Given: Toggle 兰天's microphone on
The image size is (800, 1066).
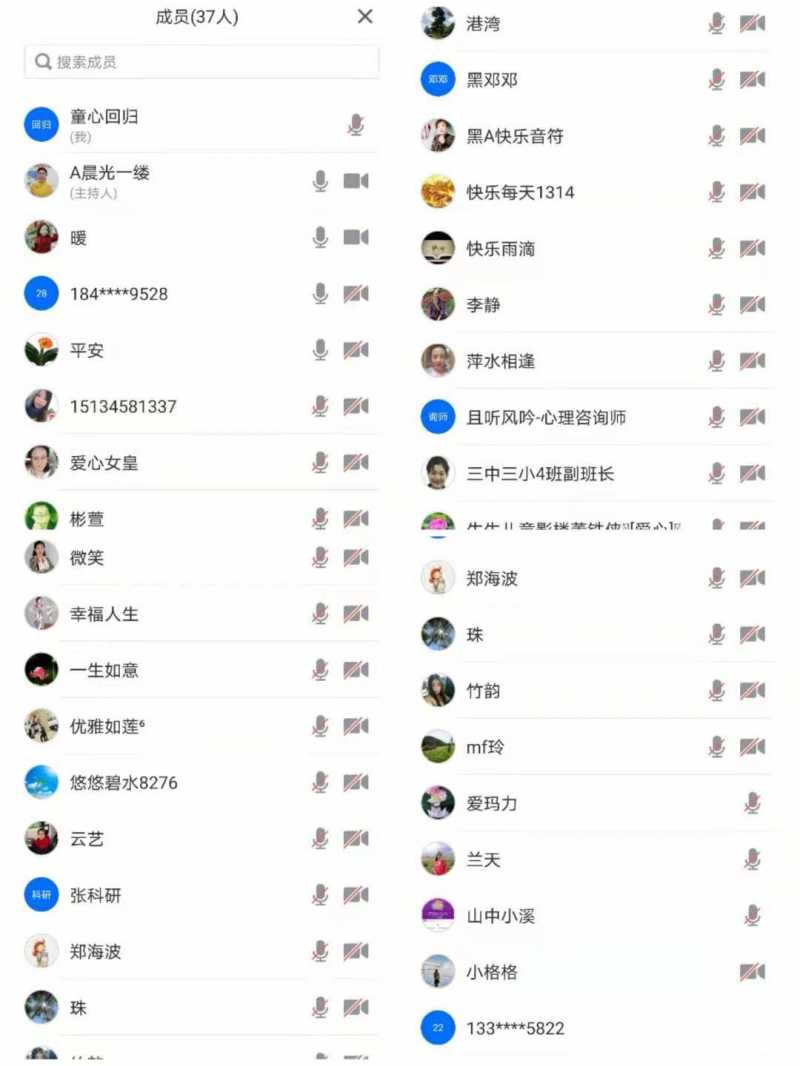Looking at the screenshot, I should (752, 859).
